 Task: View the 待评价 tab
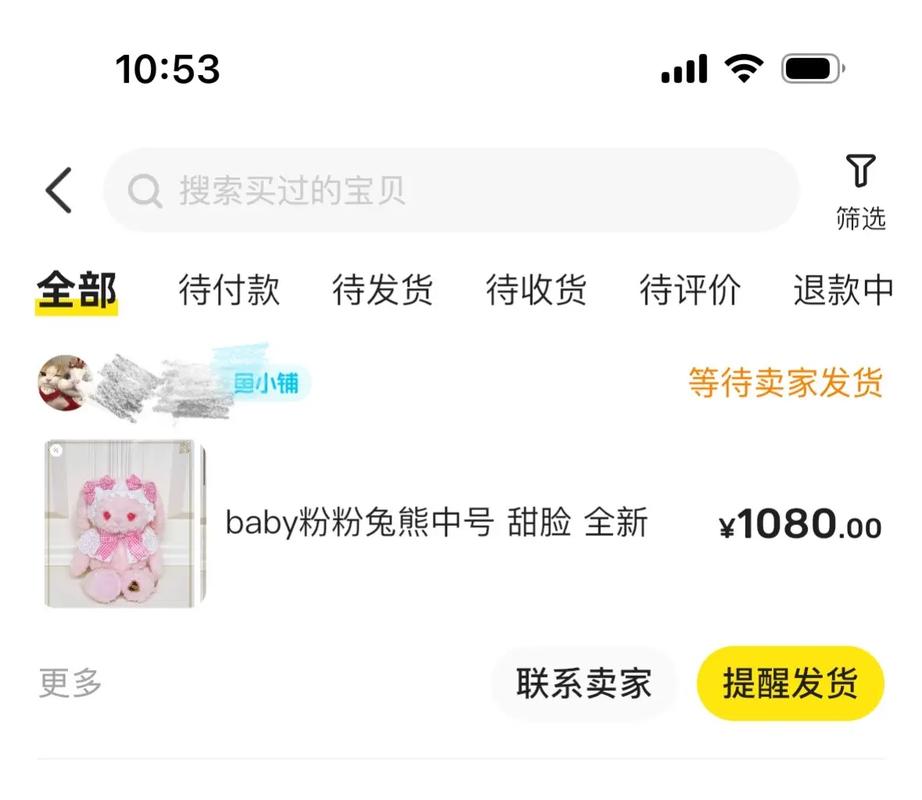tap(690, 291)
